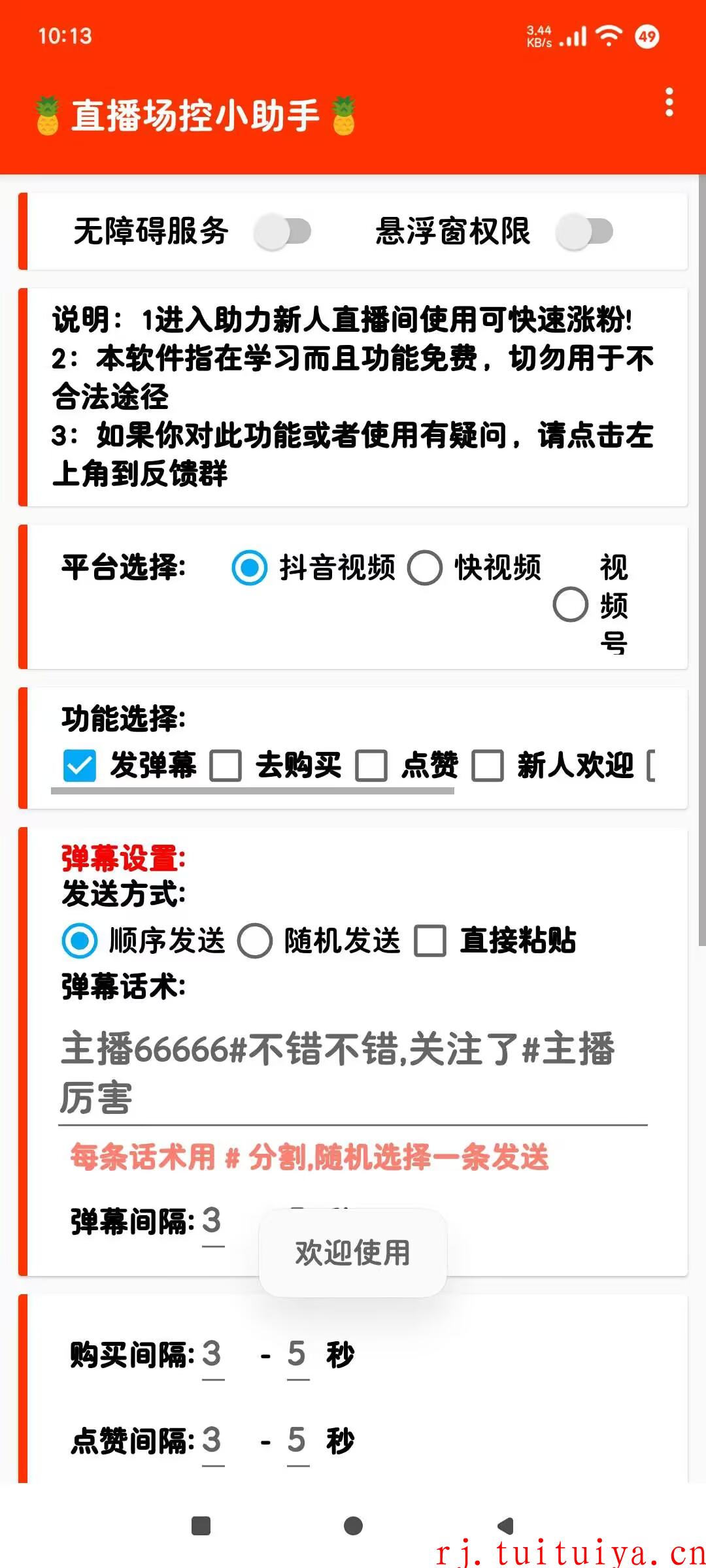Edit the 弹幕话术 text field
This screenshot has height=1568, width=706.
point(353,1073)
